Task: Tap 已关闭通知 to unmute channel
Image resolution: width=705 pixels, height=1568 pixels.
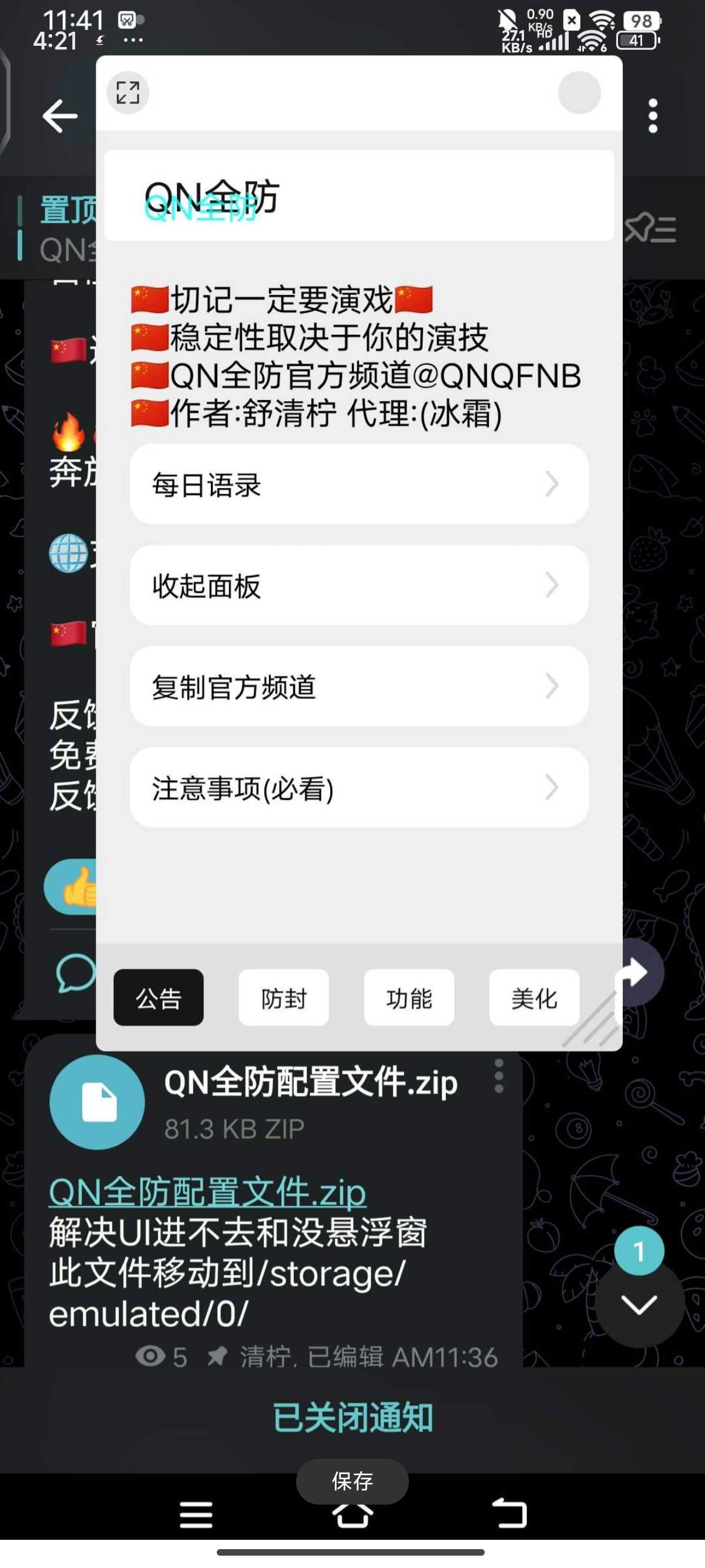Action: pos(352,1418)
